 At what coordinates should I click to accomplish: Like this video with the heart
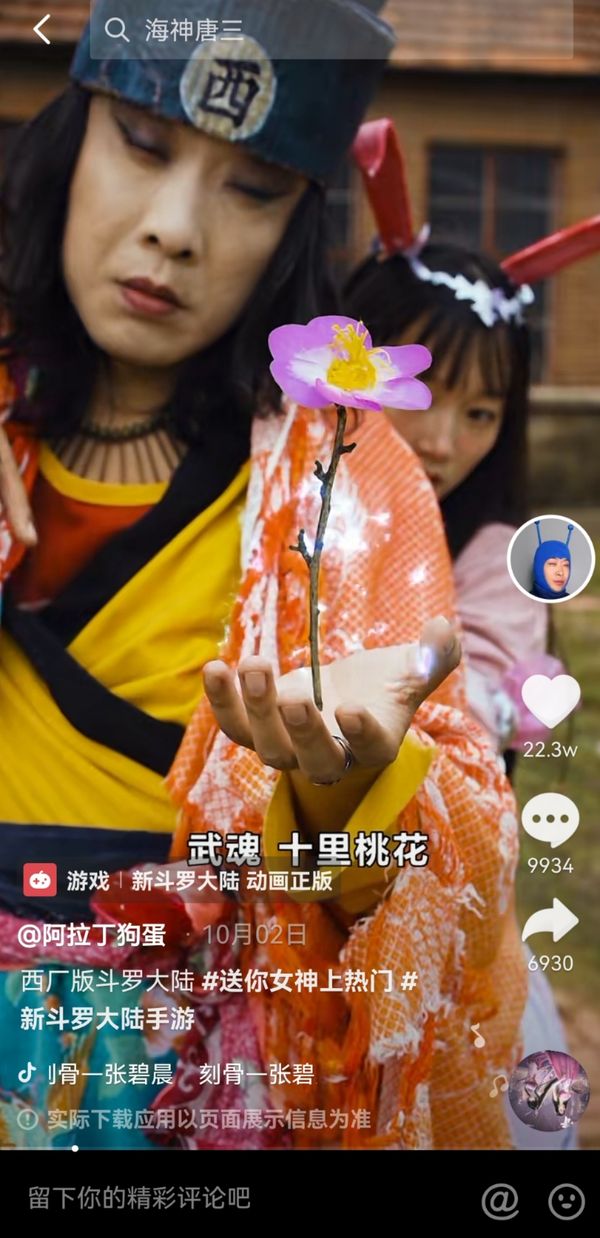click(550, 701)
